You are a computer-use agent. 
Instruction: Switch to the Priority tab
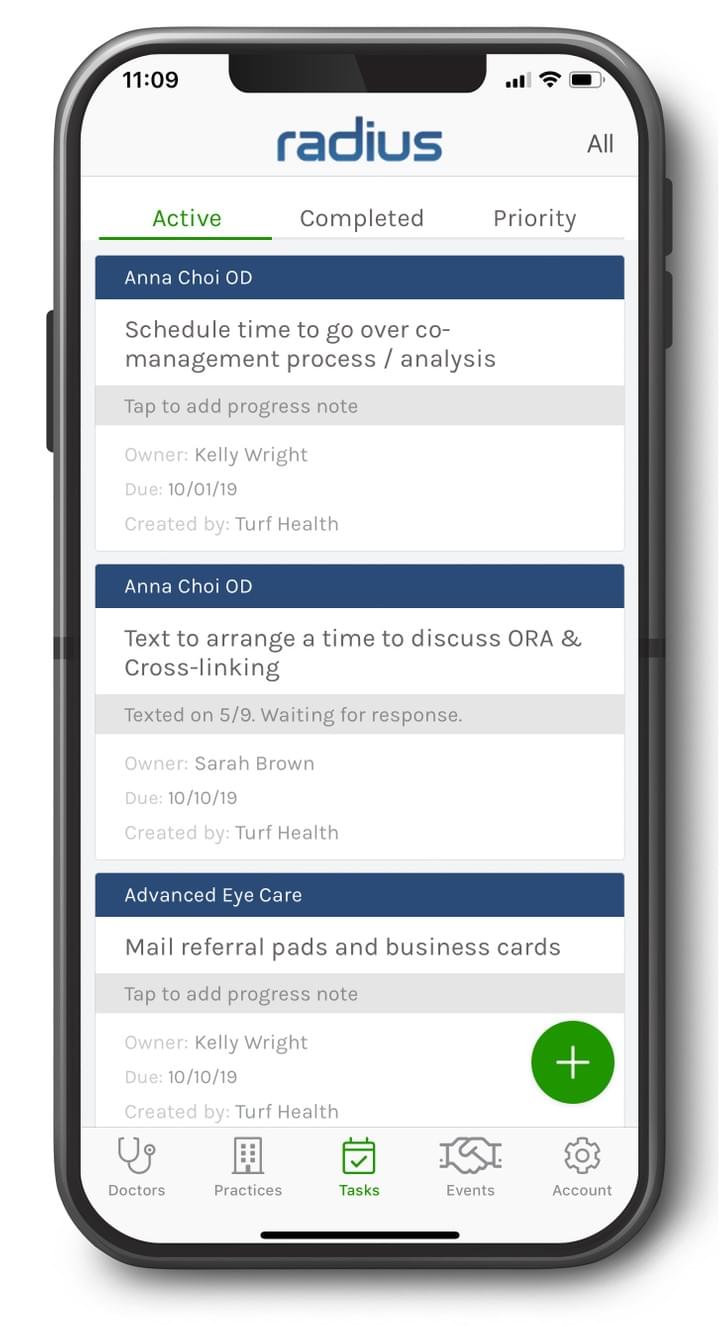coord(534,218)
